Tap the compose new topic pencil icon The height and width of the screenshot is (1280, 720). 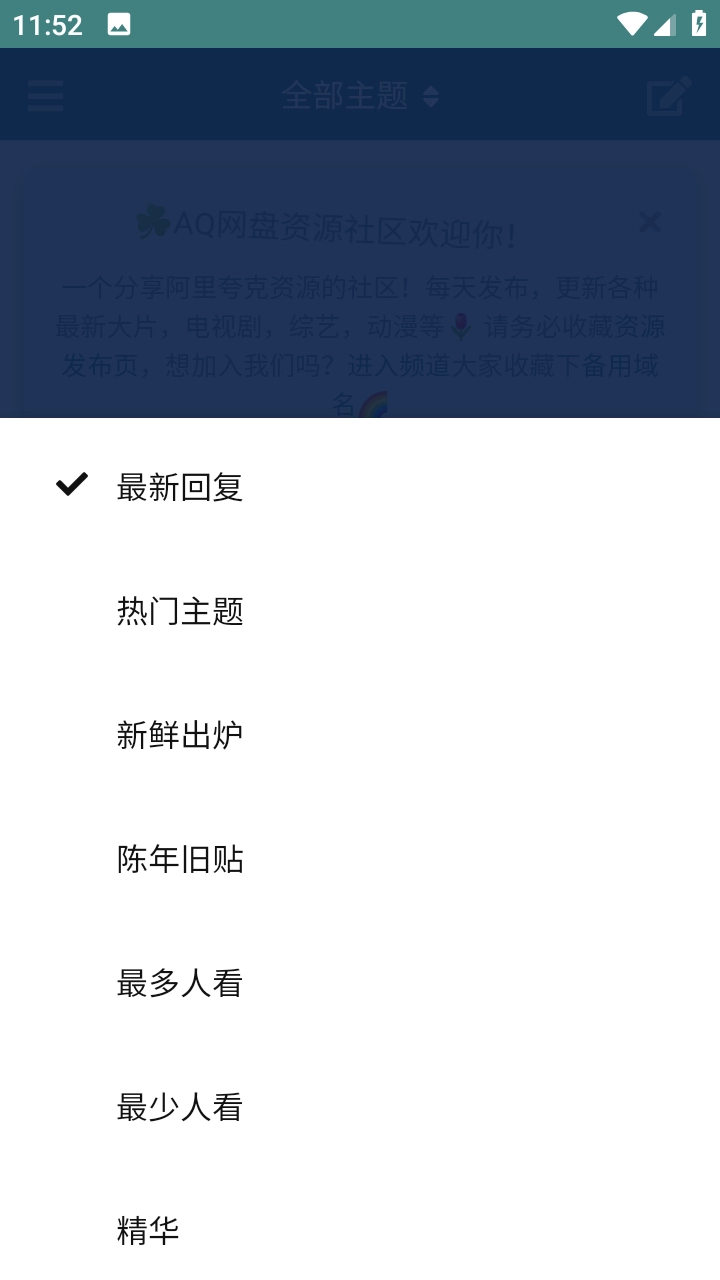[x=668, y=95]
